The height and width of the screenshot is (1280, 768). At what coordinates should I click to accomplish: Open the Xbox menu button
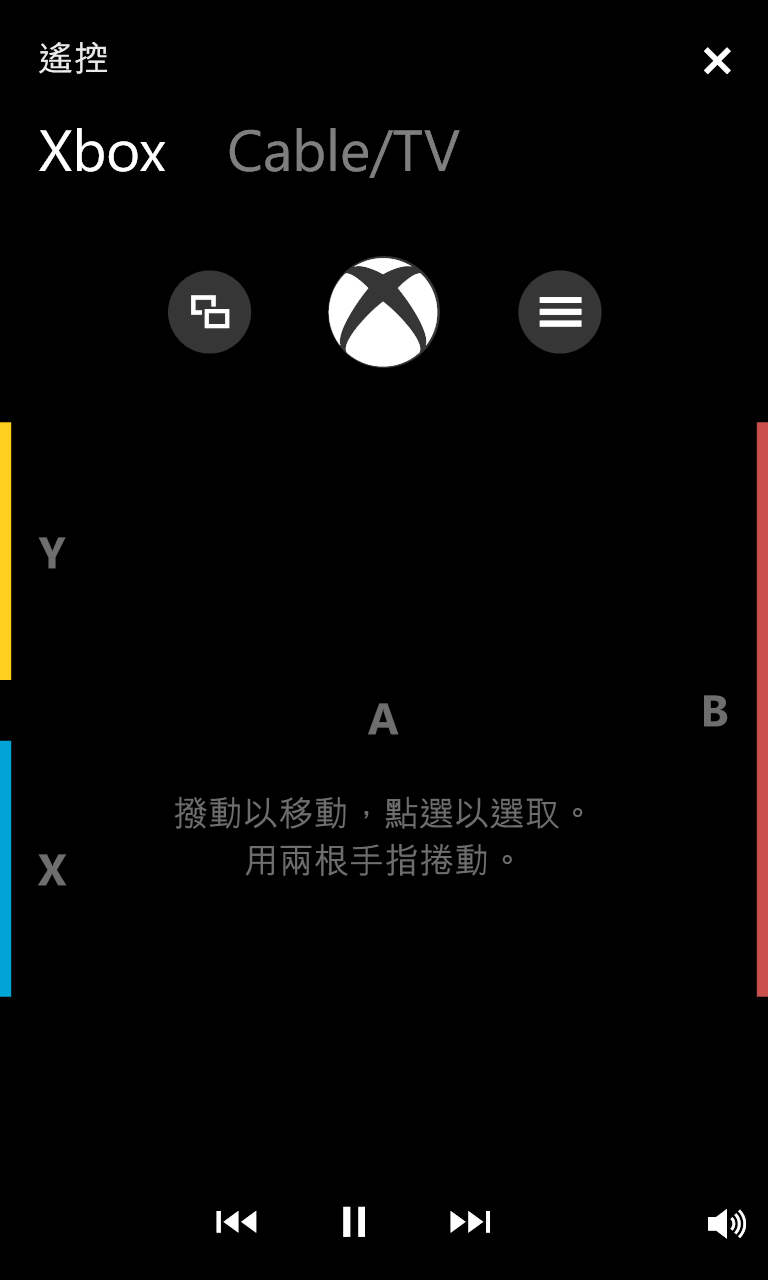pyautogui.click(x=560, y=312)
